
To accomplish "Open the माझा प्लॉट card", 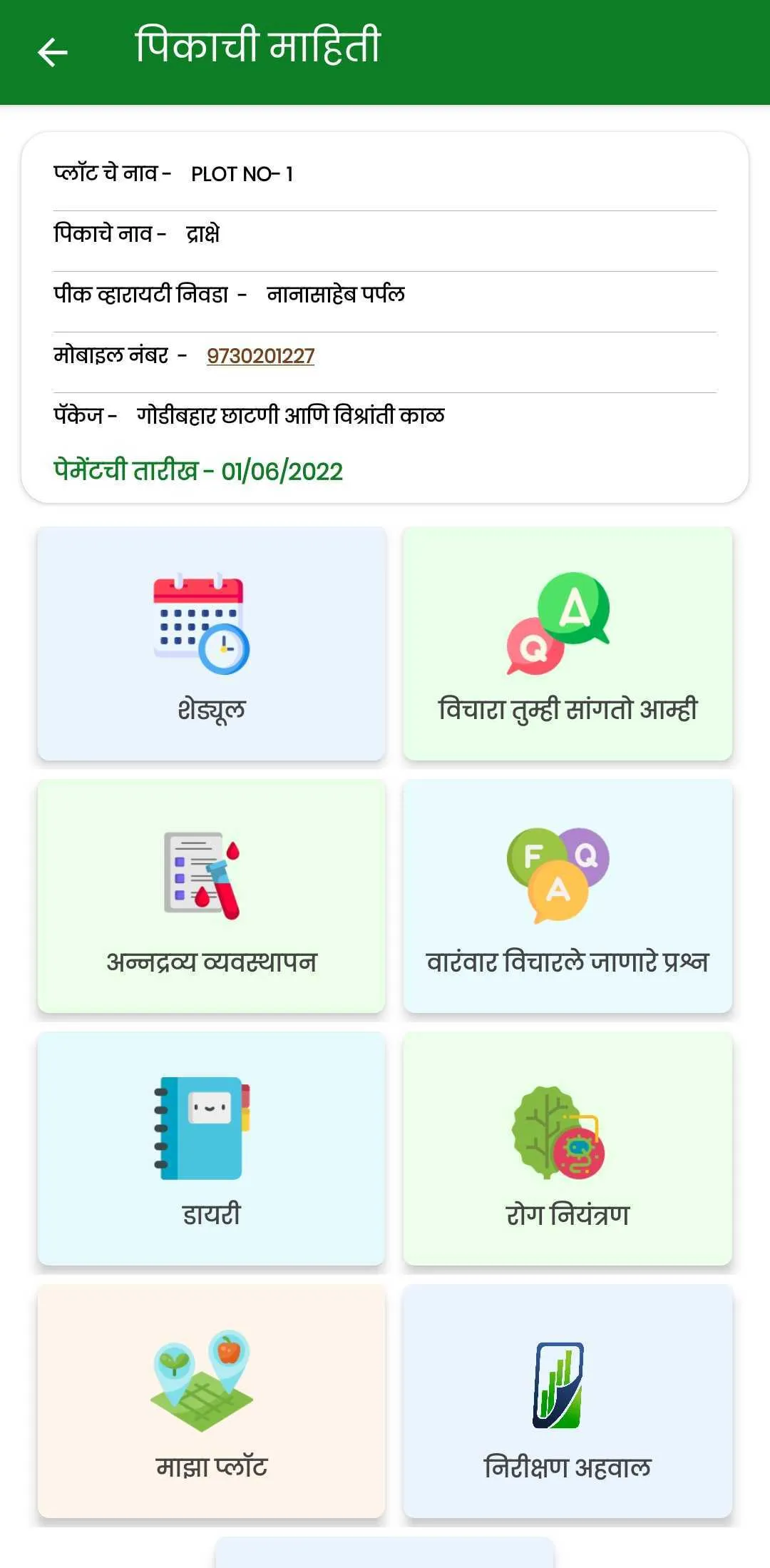I will point(211,1401).
